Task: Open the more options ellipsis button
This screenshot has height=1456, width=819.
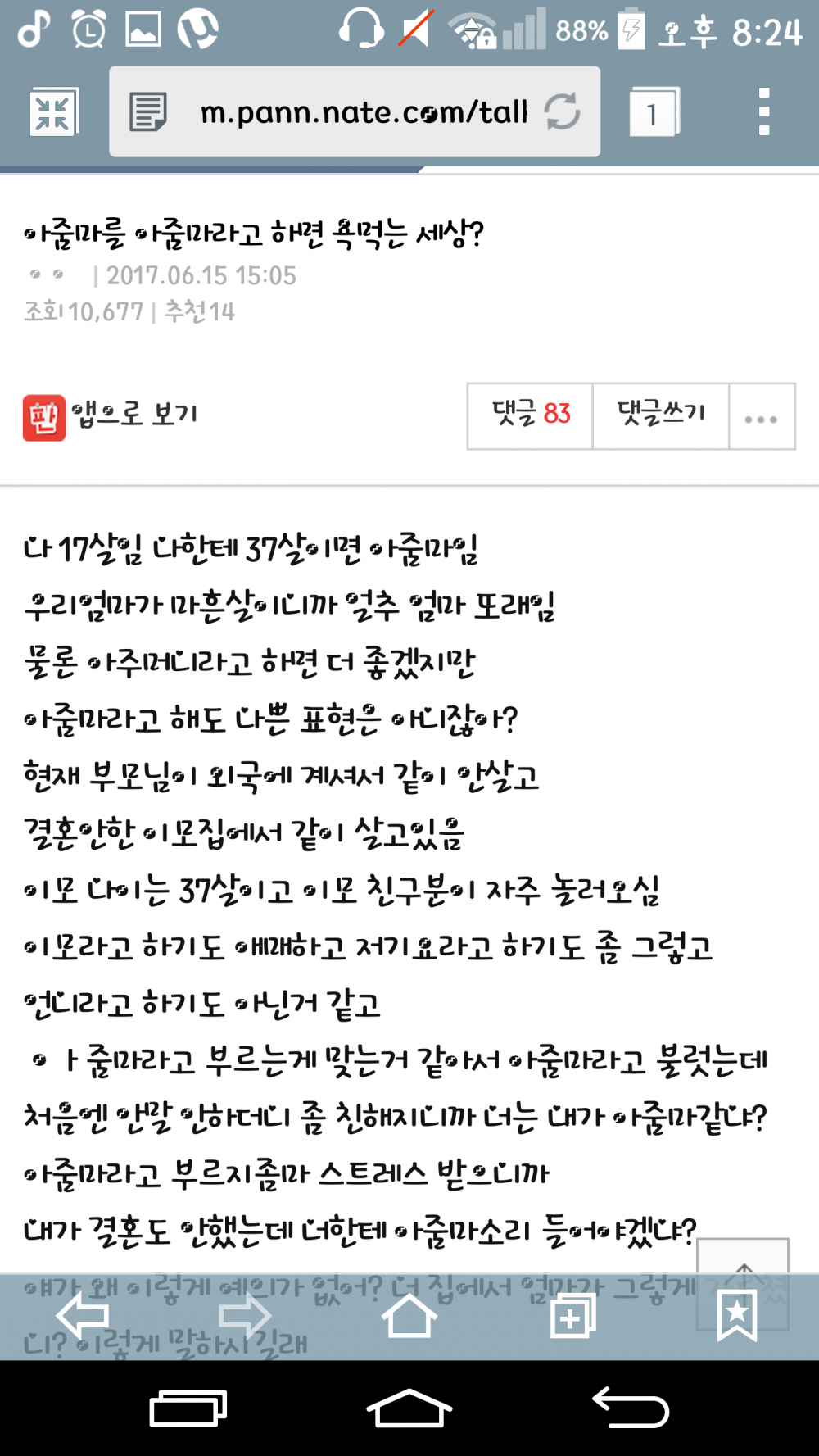Action: 761,416
